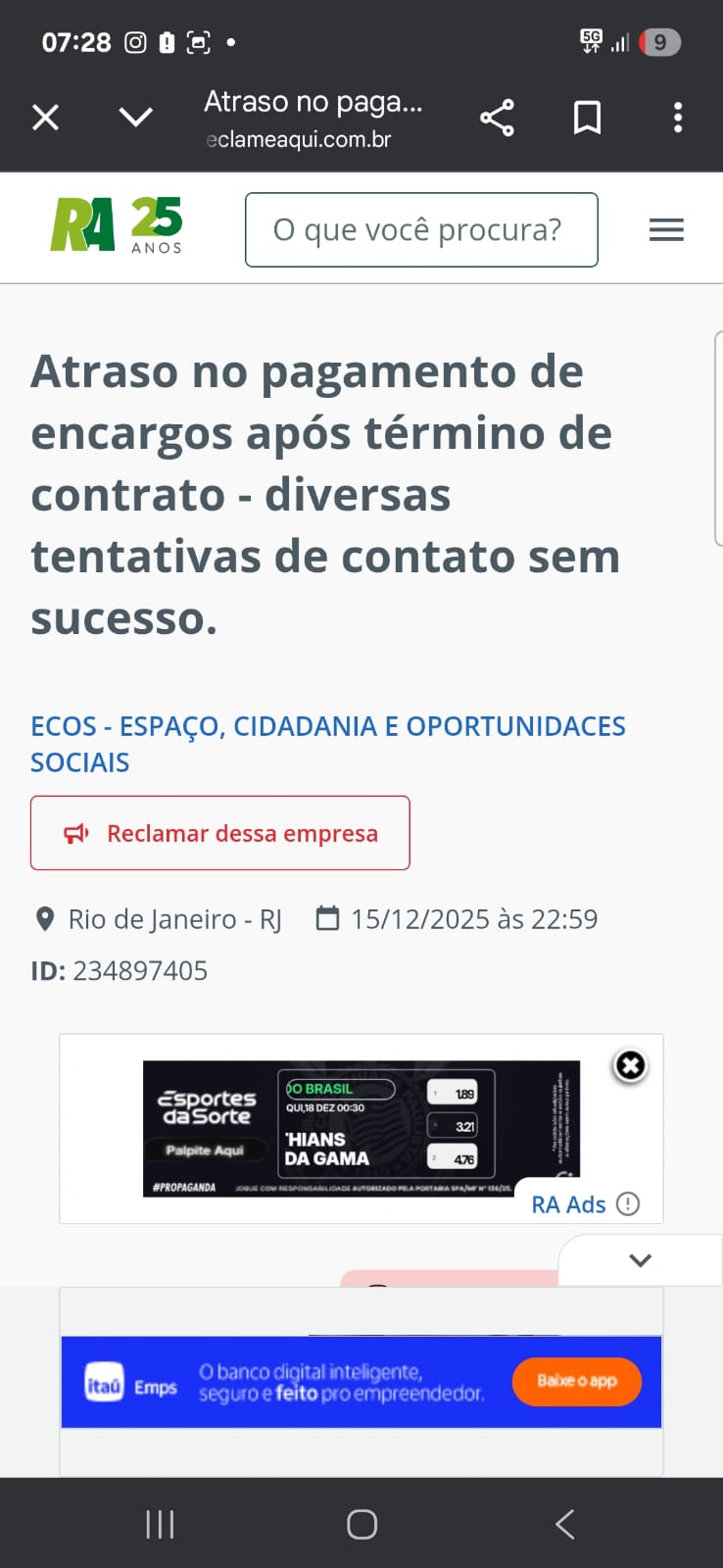Viewport: 723px width, 1568px height.
Task: Share this complaint page
Action: pos(497,118)
